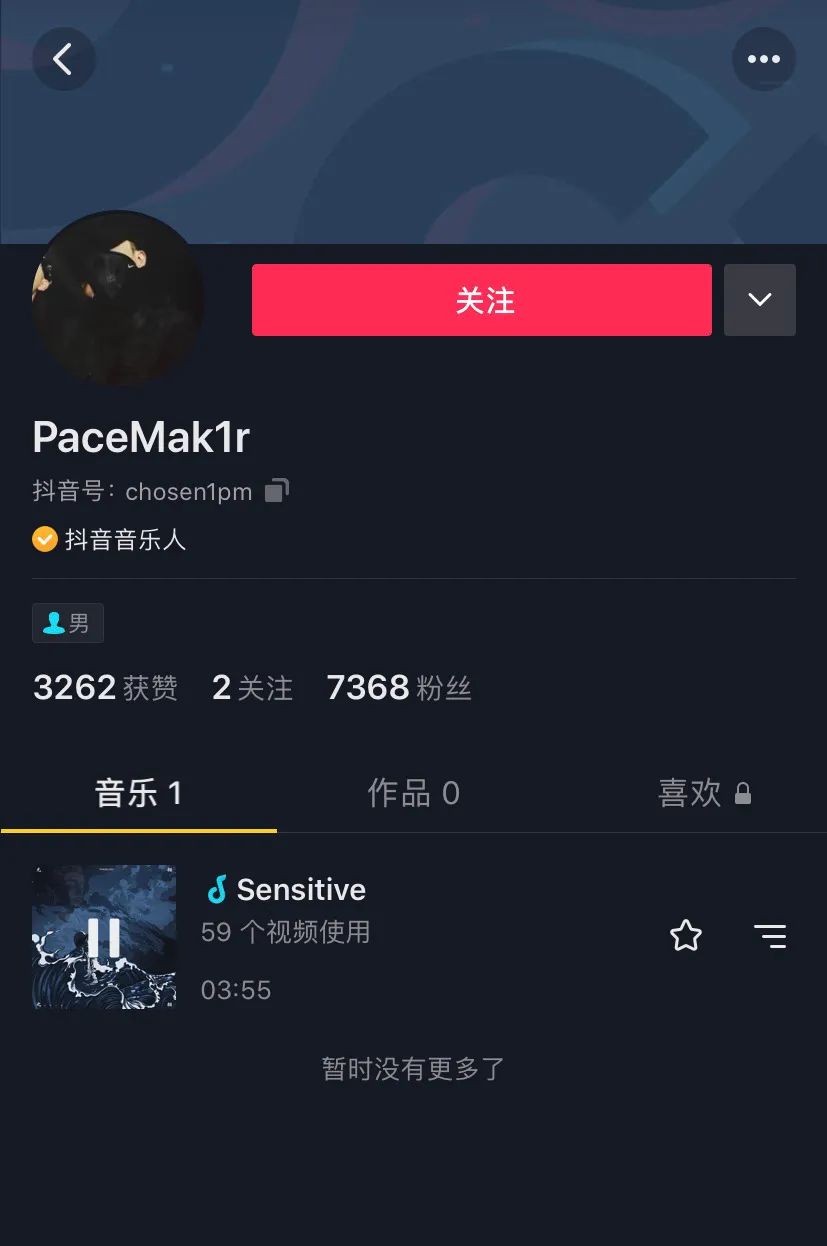Open the 7368 粉丝 followers count
This screenshot has width=827, height=1246.
pos(399,687)
